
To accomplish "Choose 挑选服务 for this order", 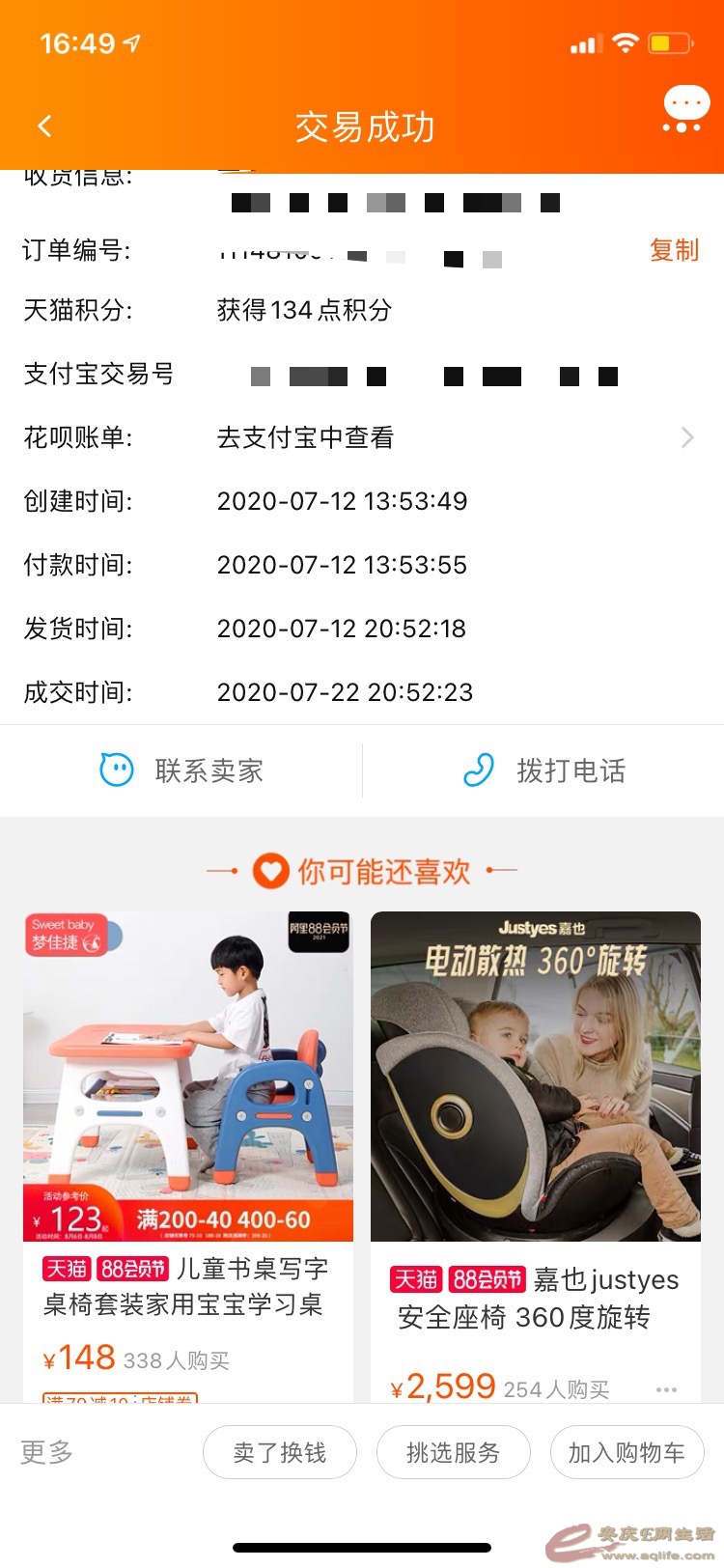I will 454,1452.
